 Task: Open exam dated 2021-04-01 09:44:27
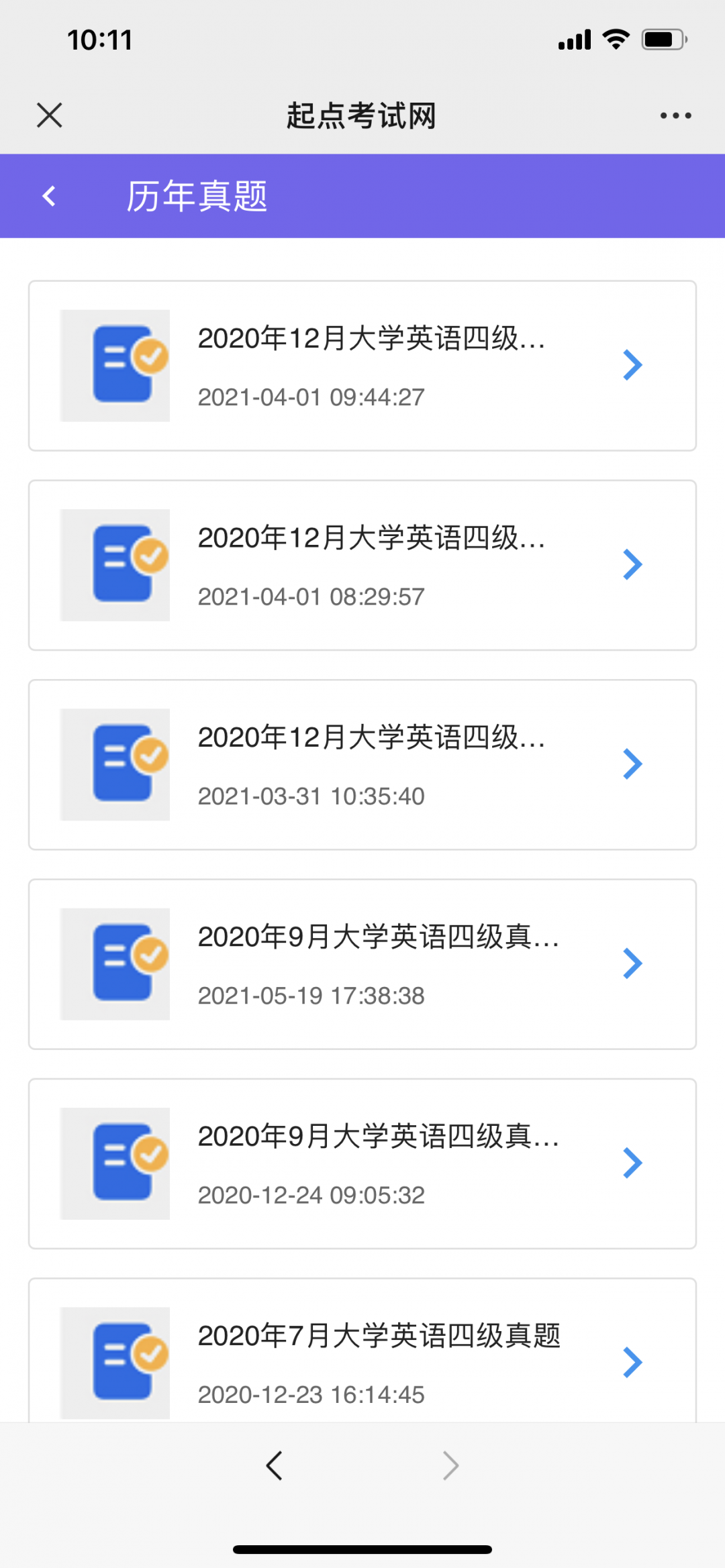[362, 366]
